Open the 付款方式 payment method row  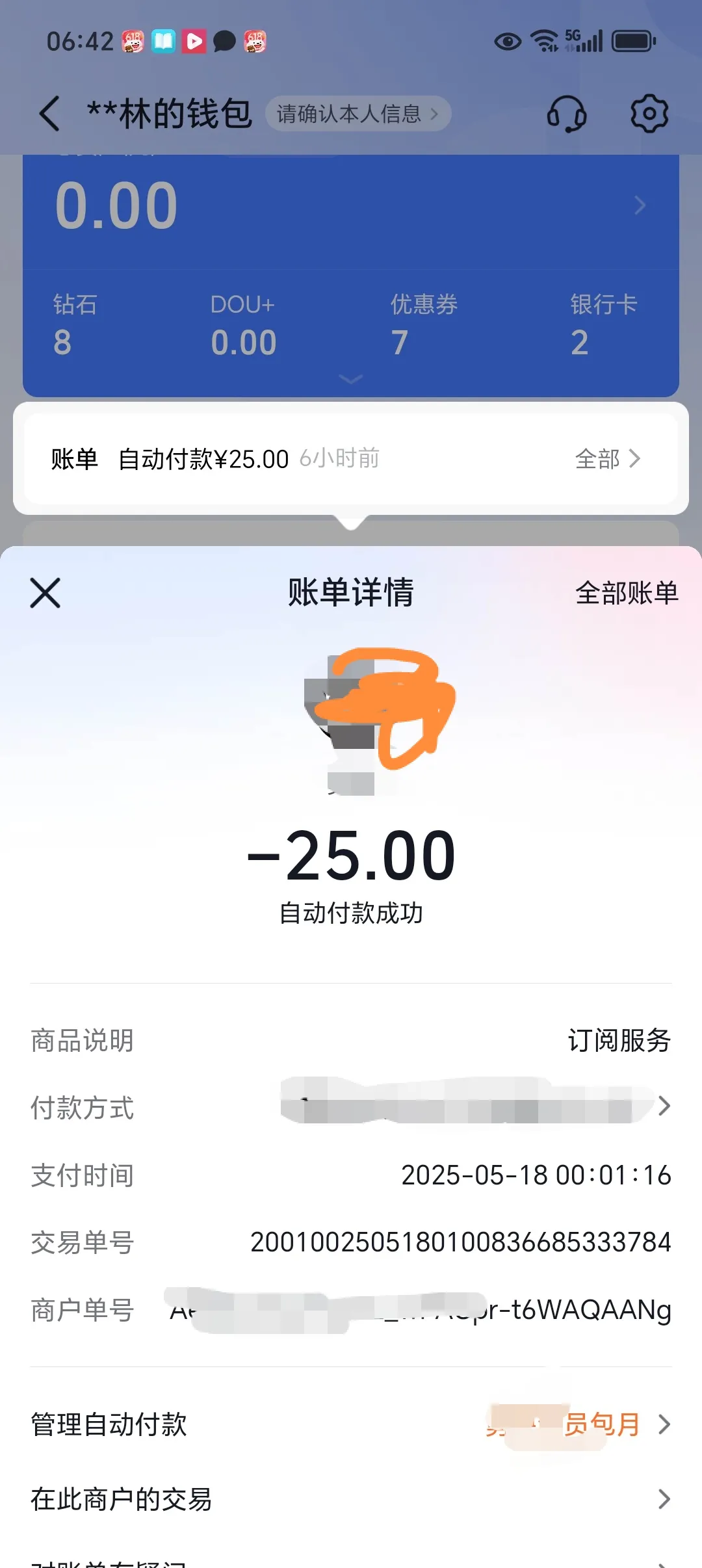point(474,1106)
